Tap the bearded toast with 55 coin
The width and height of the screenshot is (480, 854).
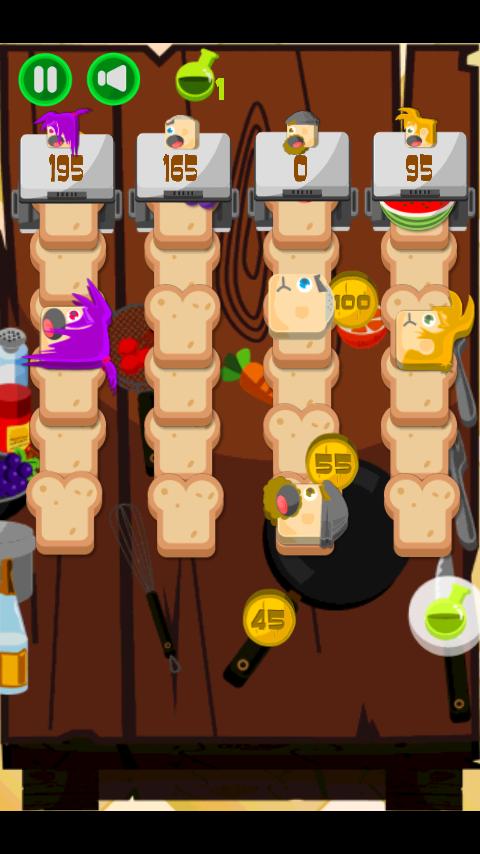(x=307, y=512)
